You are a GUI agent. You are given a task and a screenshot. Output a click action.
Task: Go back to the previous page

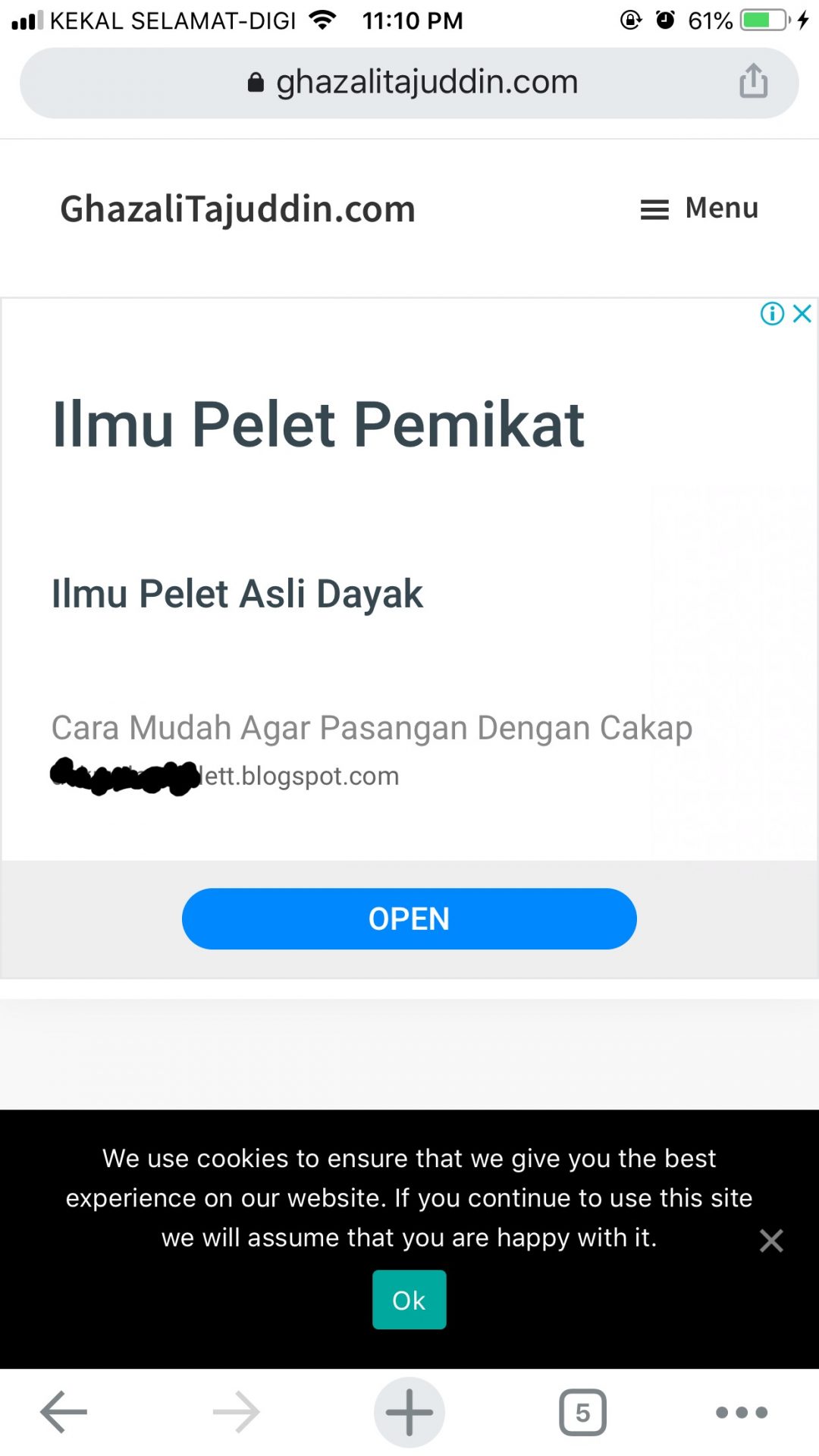64,1412
